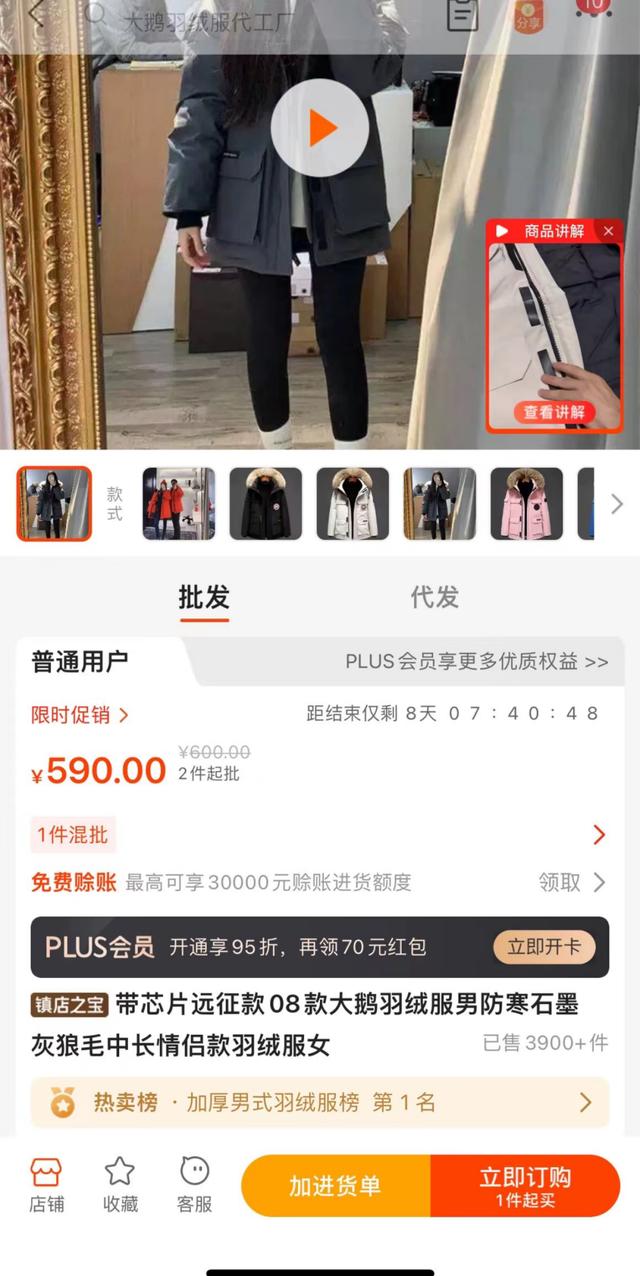This screenshot has width=640, height=1276.
Task: Open PLUS会员享更多优质权益 link
Action: (x=476, y=662)
